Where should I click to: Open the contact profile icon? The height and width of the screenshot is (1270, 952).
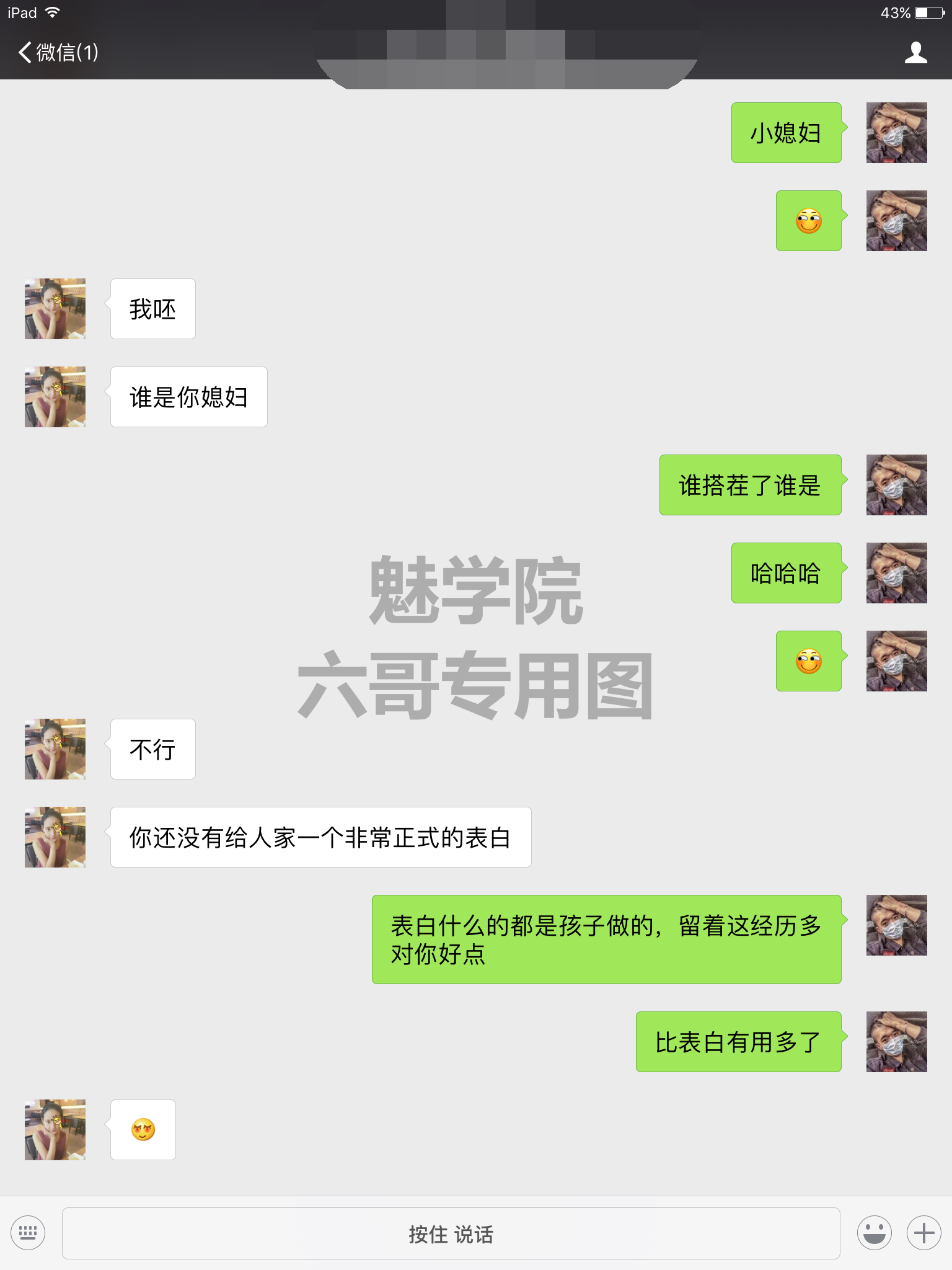(915, 53)
